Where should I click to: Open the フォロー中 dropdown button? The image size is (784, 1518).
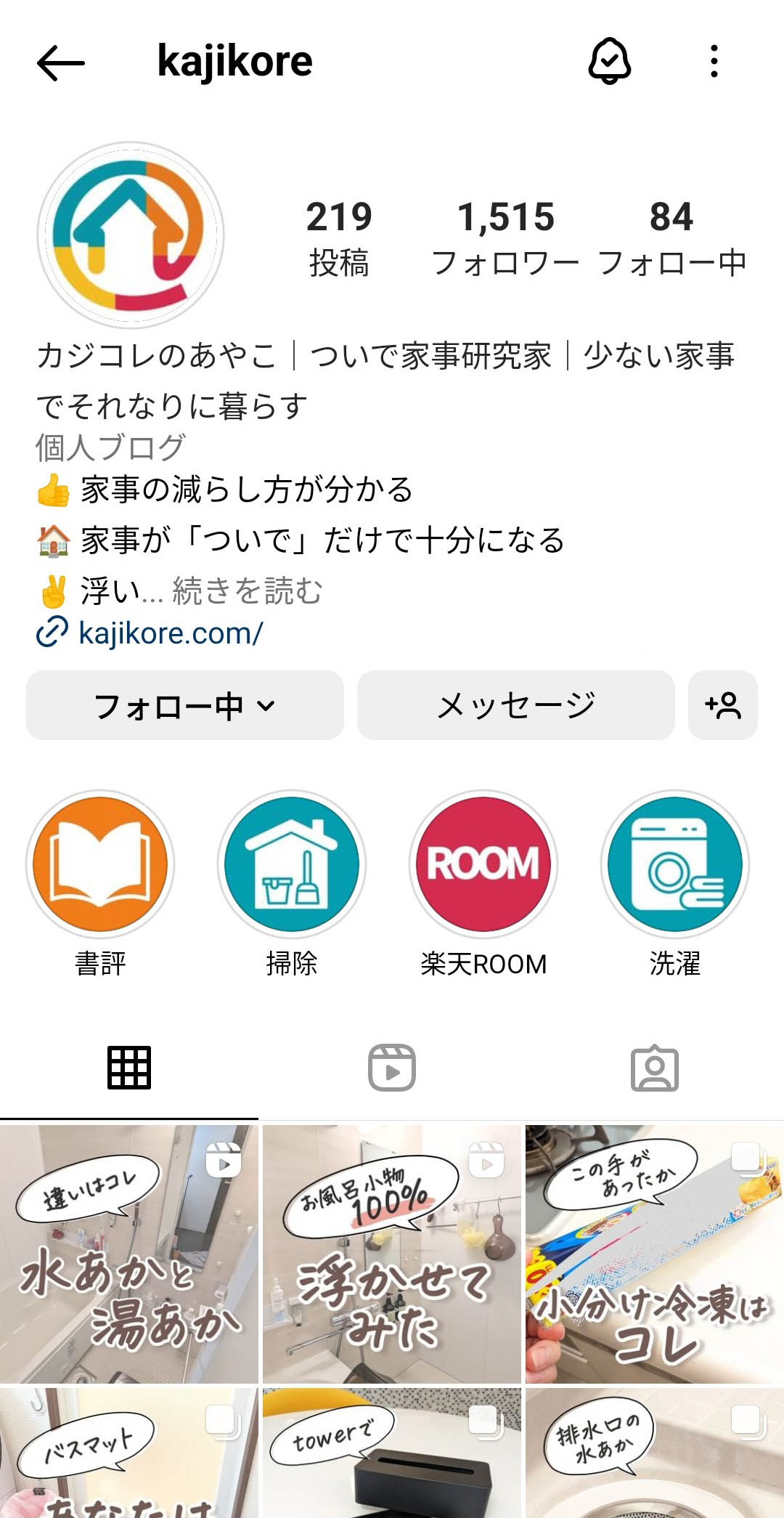184,705
